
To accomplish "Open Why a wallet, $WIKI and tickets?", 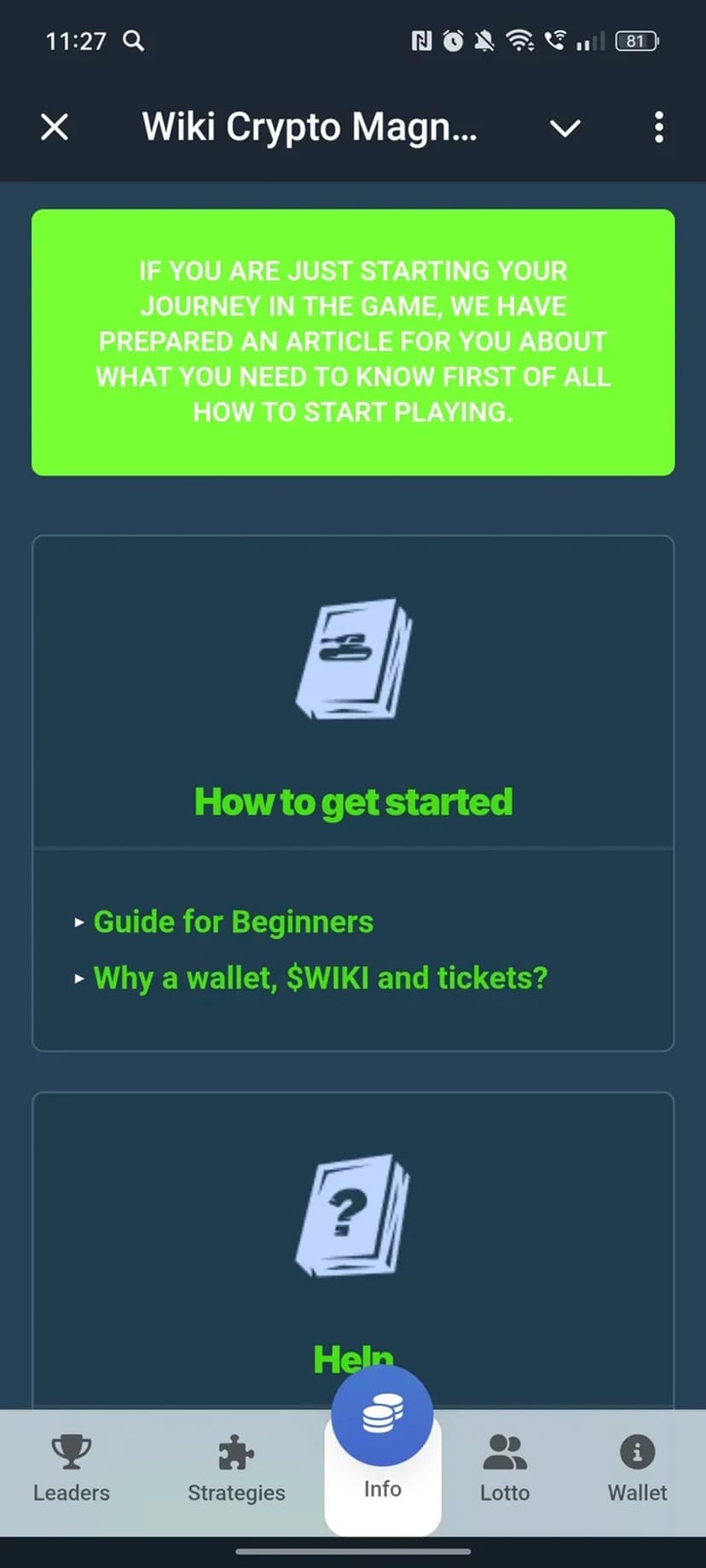I will pos(320,978).
